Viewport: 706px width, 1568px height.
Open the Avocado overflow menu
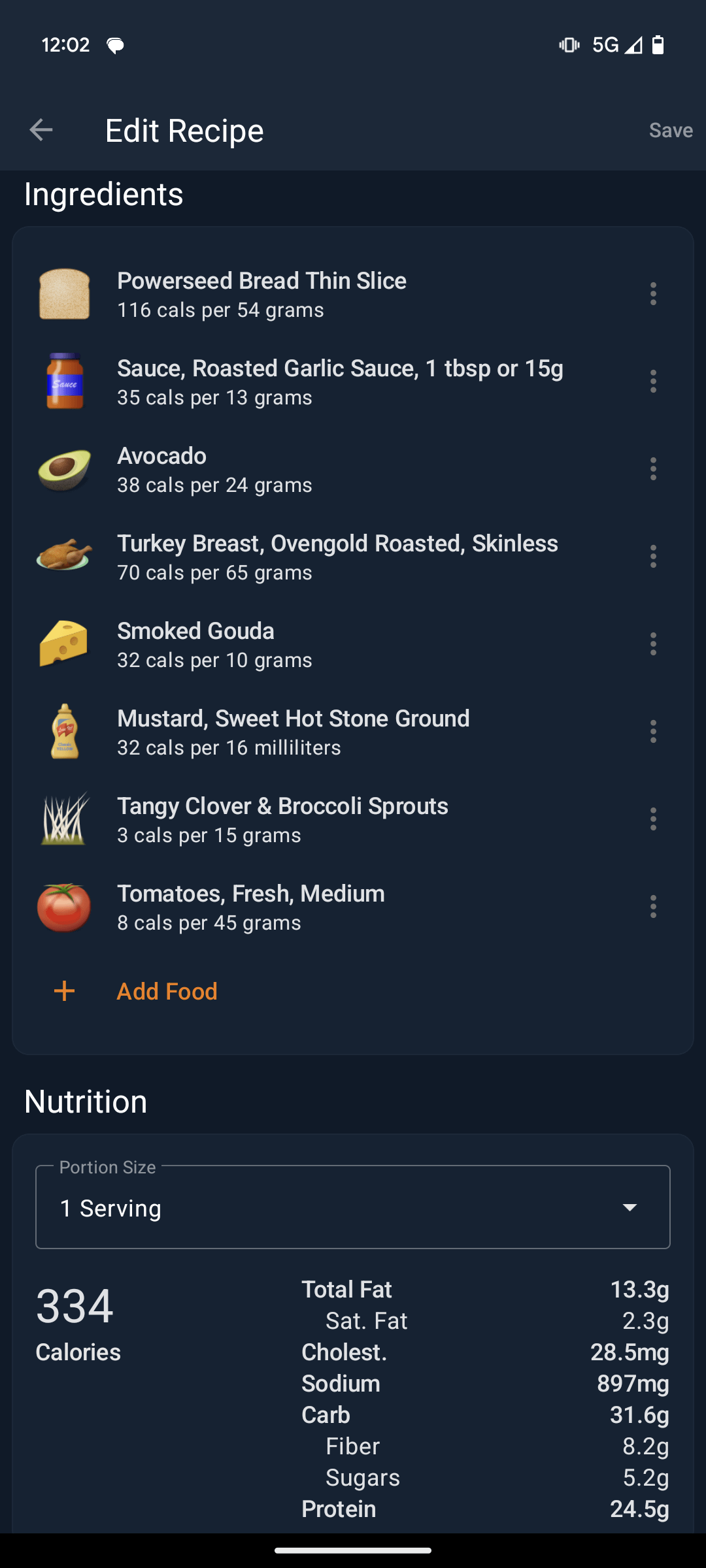(653, 469)
